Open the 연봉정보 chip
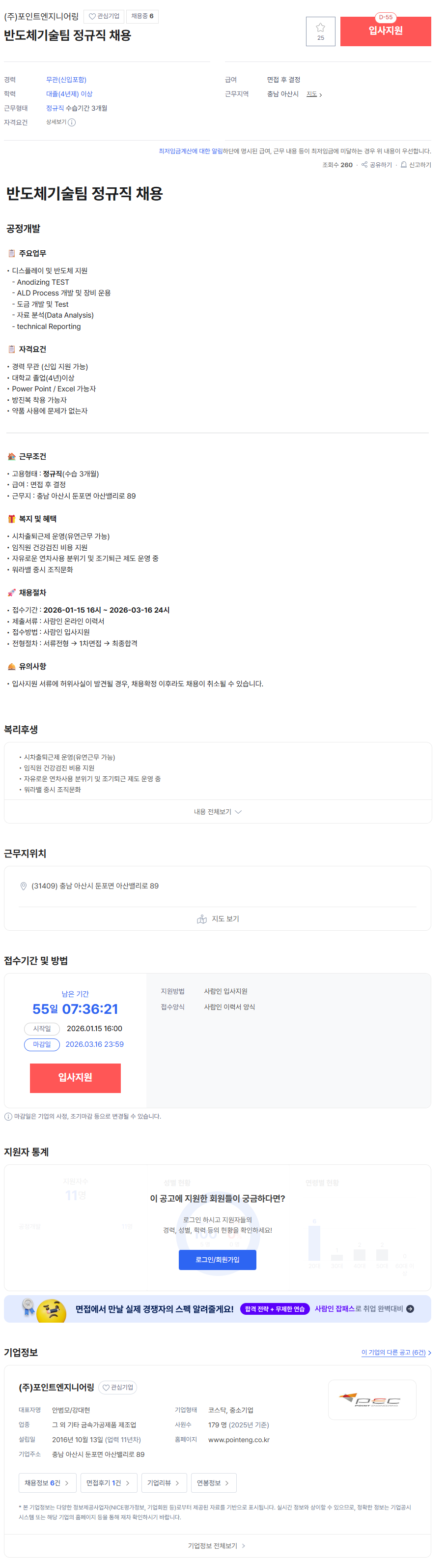 [213, 1483]
